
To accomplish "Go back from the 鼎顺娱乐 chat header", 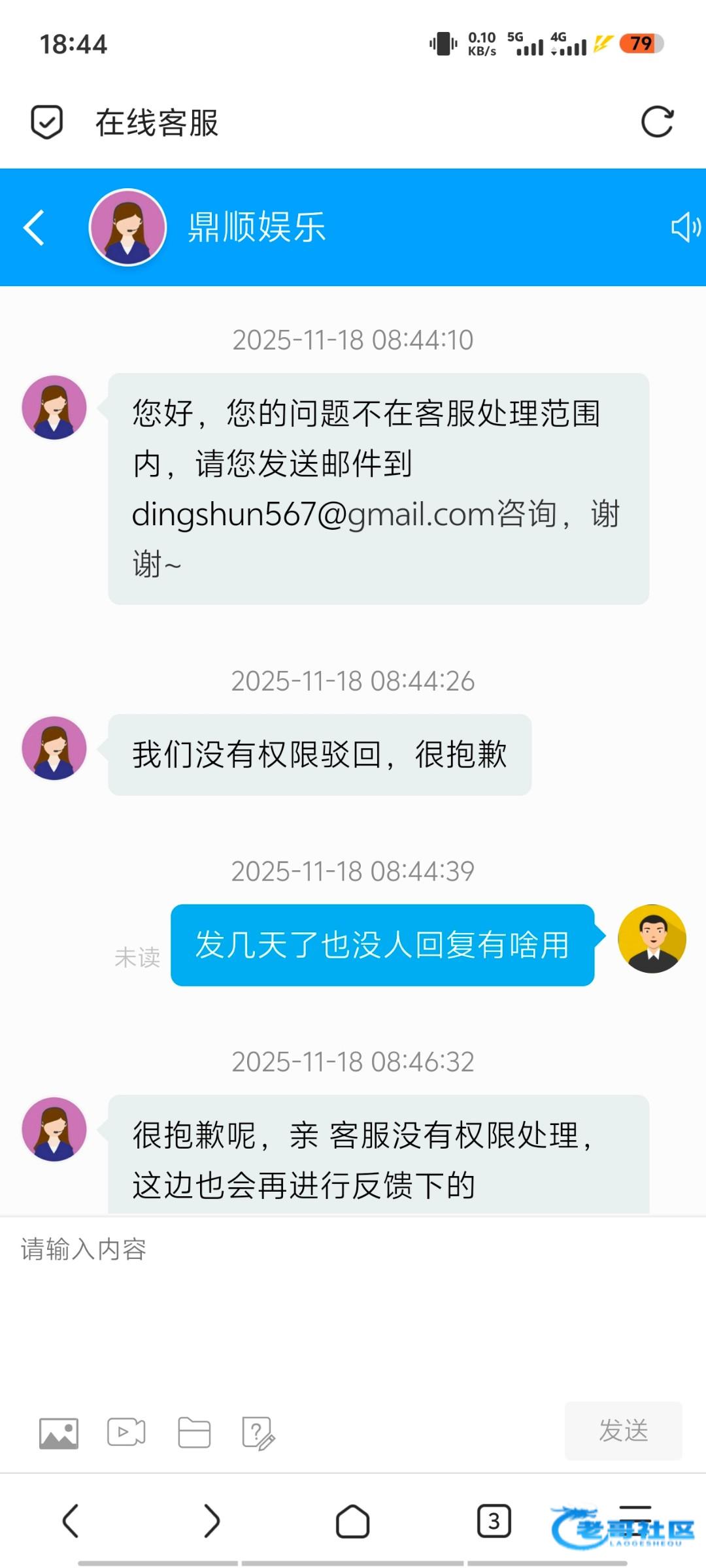I will point(34,227).
